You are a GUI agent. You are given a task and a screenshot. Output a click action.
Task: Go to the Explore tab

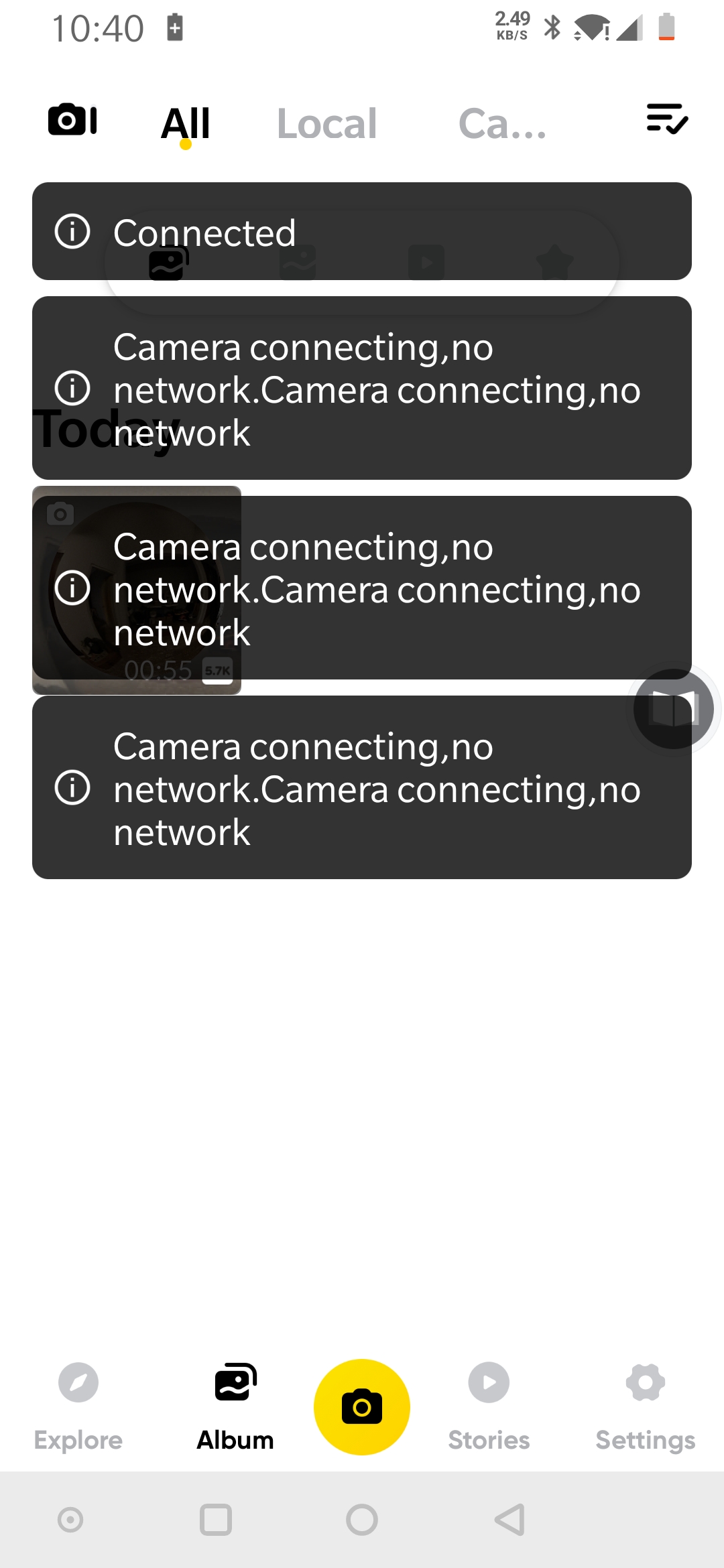(78, 1406)
